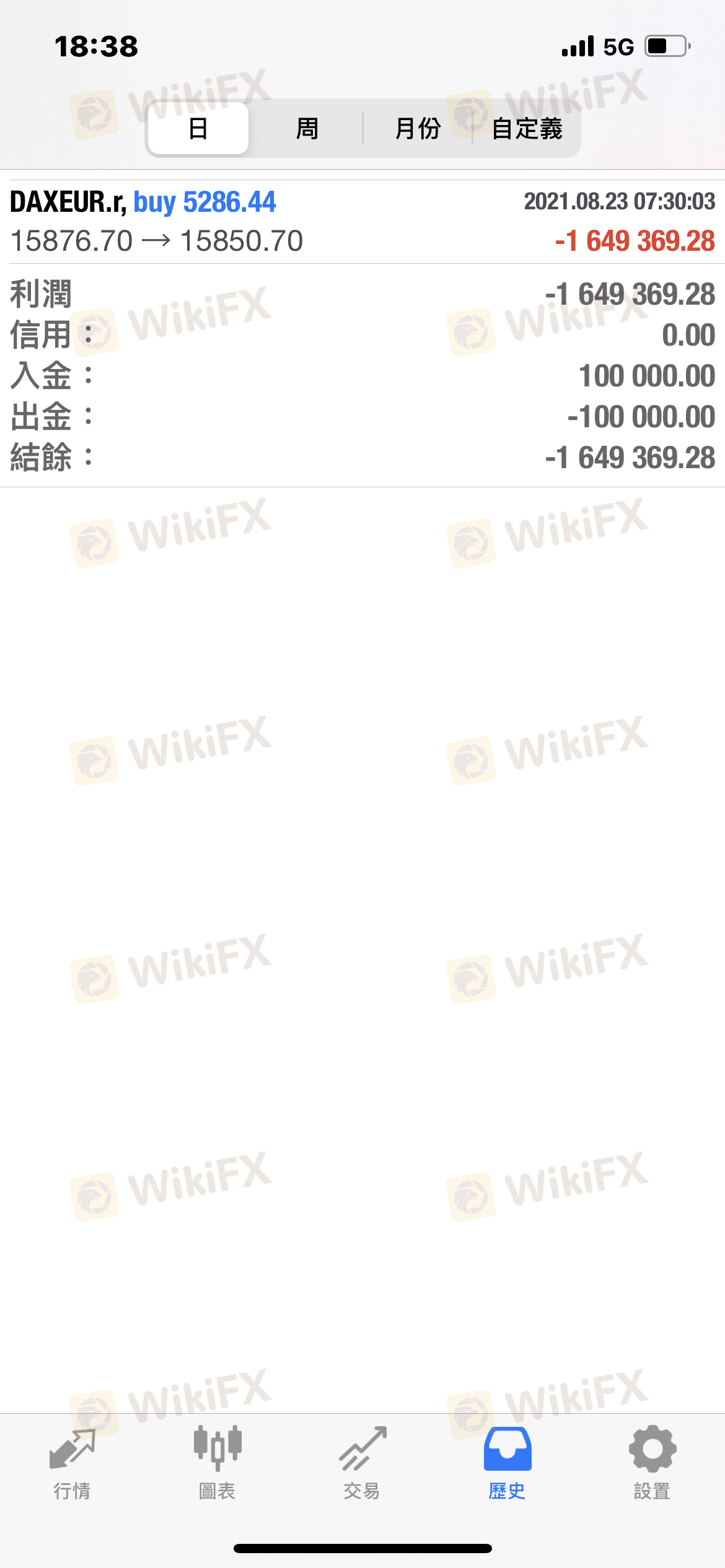Switch to the 周 (week) period
Image resolution: width=725 pixels, height=1568 pixels.
(307, 129)
